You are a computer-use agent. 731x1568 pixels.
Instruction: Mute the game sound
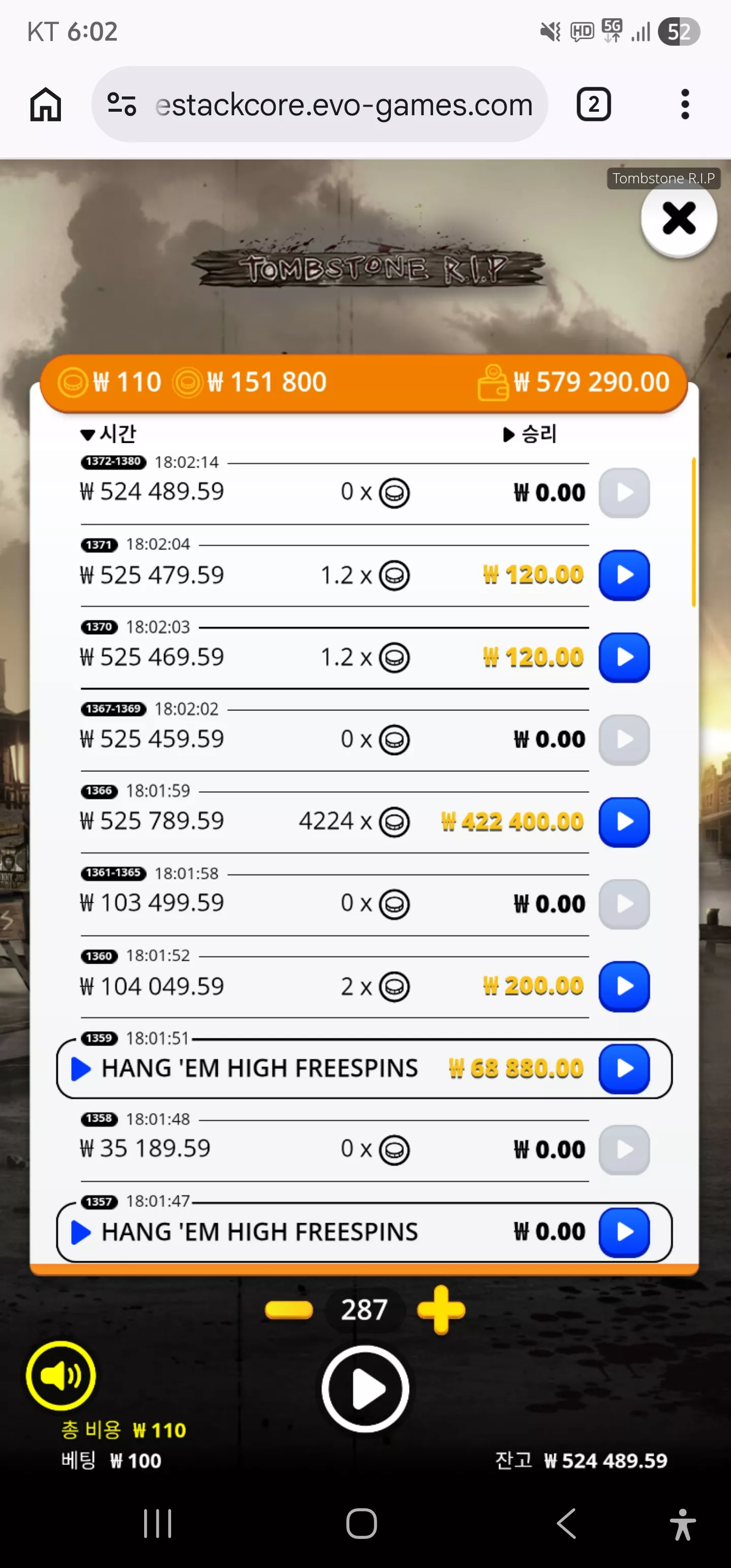click(x=61, y=1375)
